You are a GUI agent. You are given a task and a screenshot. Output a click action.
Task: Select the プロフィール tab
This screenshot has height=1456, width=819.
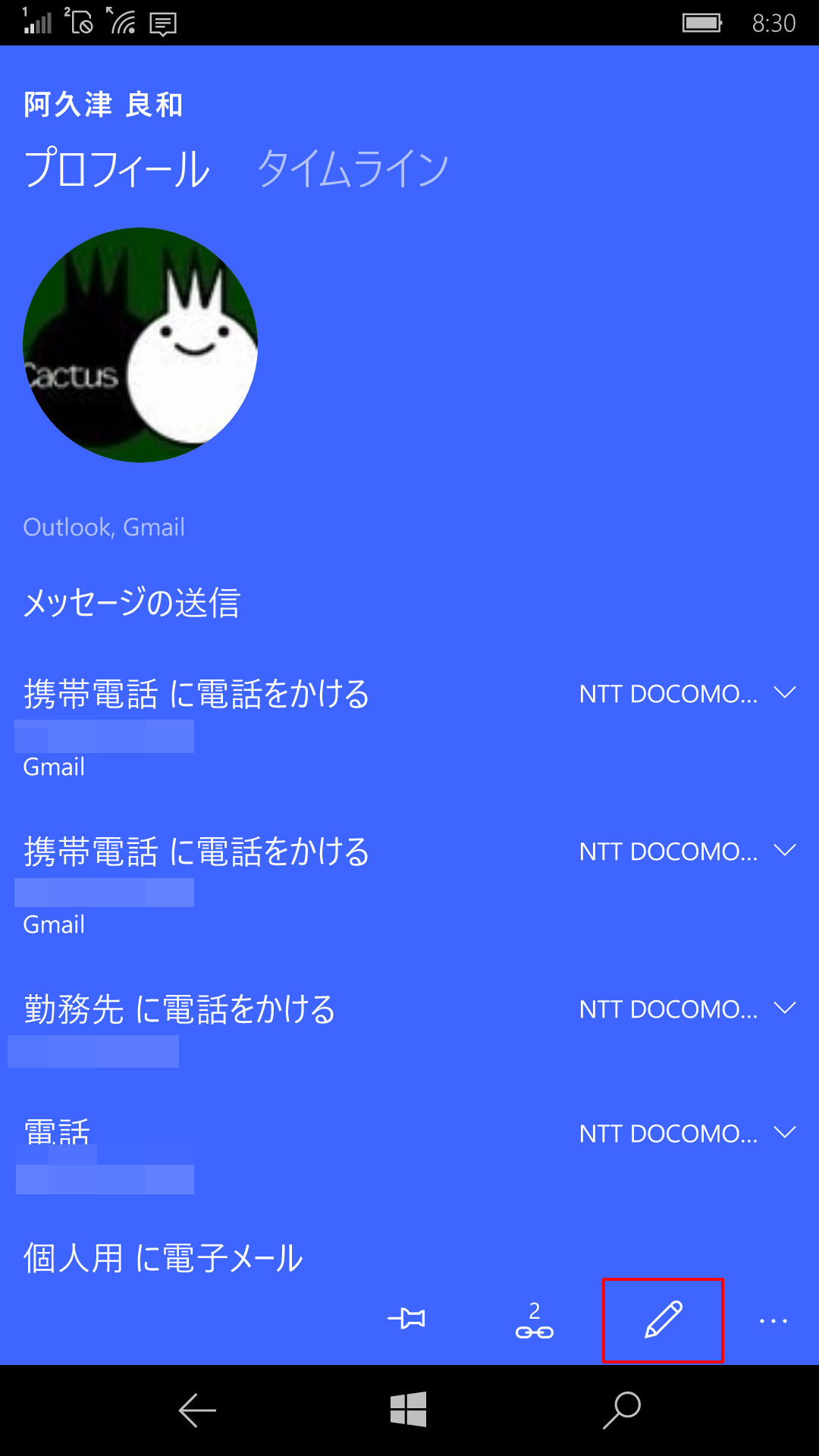118,168
